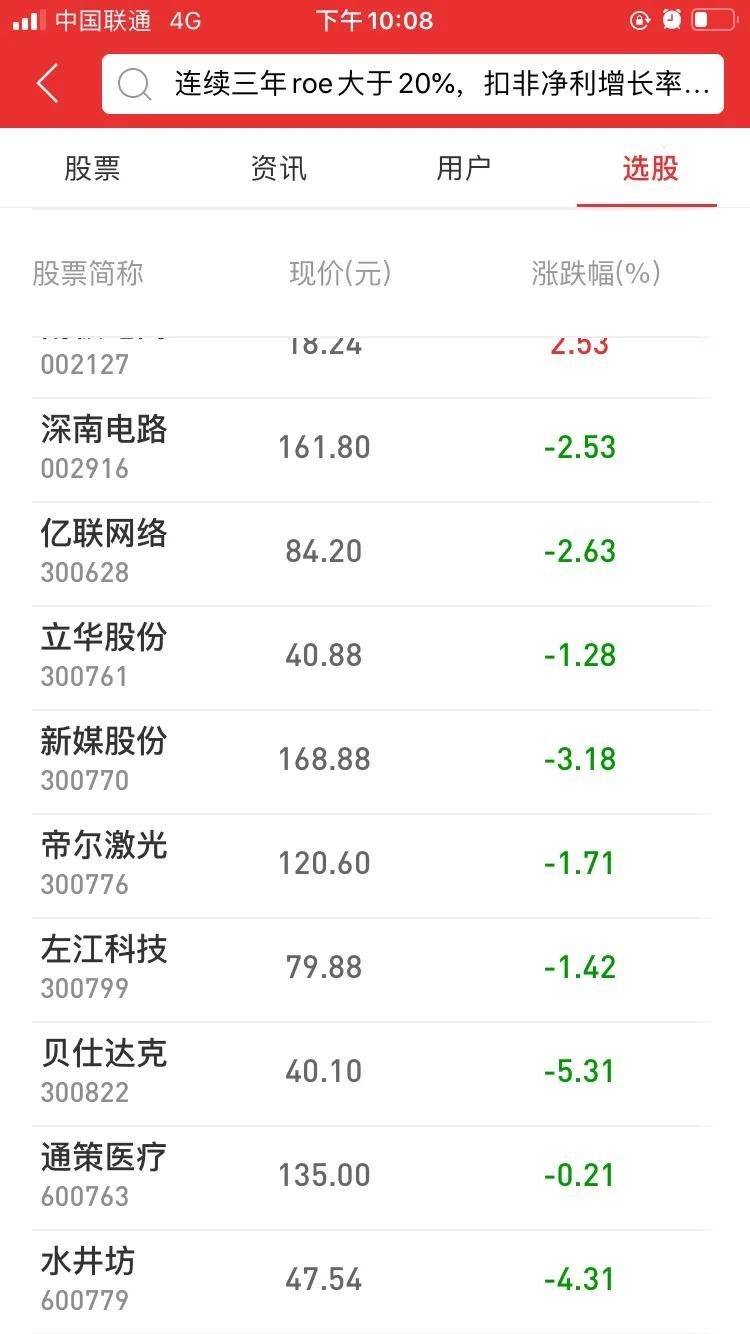This screenshot has width=750, height=1334.
Task: Sort by the 涨跌幅(%) column header
Action: [x=596, y=273]
